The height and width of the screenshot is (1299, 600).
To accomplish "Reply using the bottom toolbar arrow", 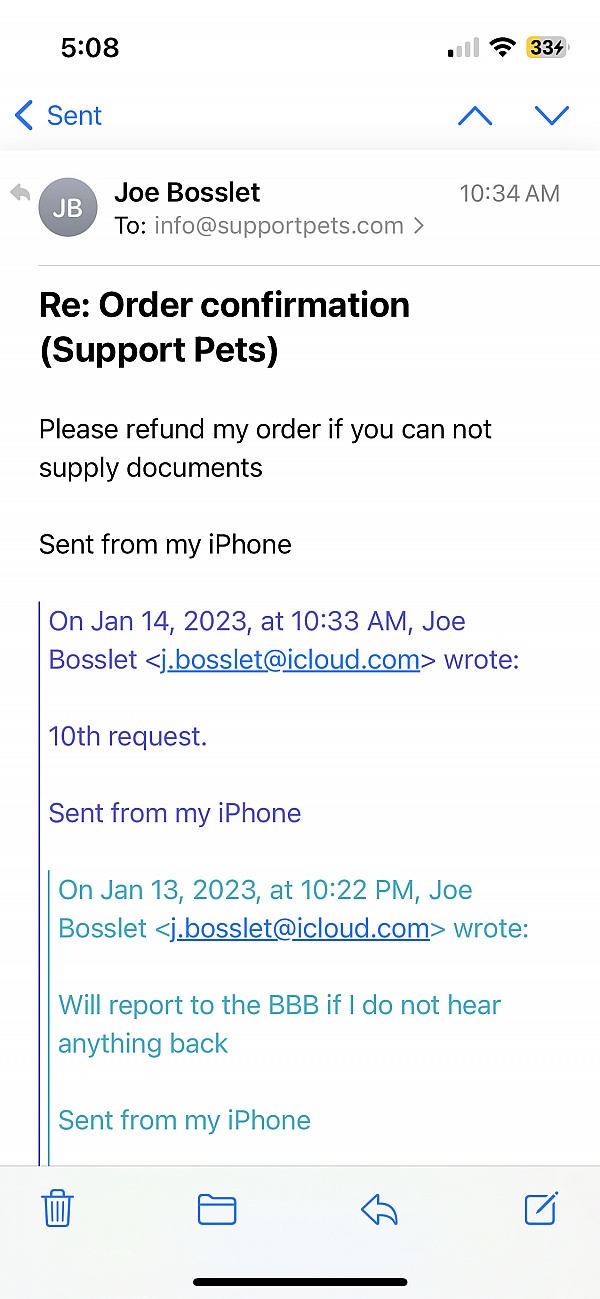I will tap(379, 1210).
